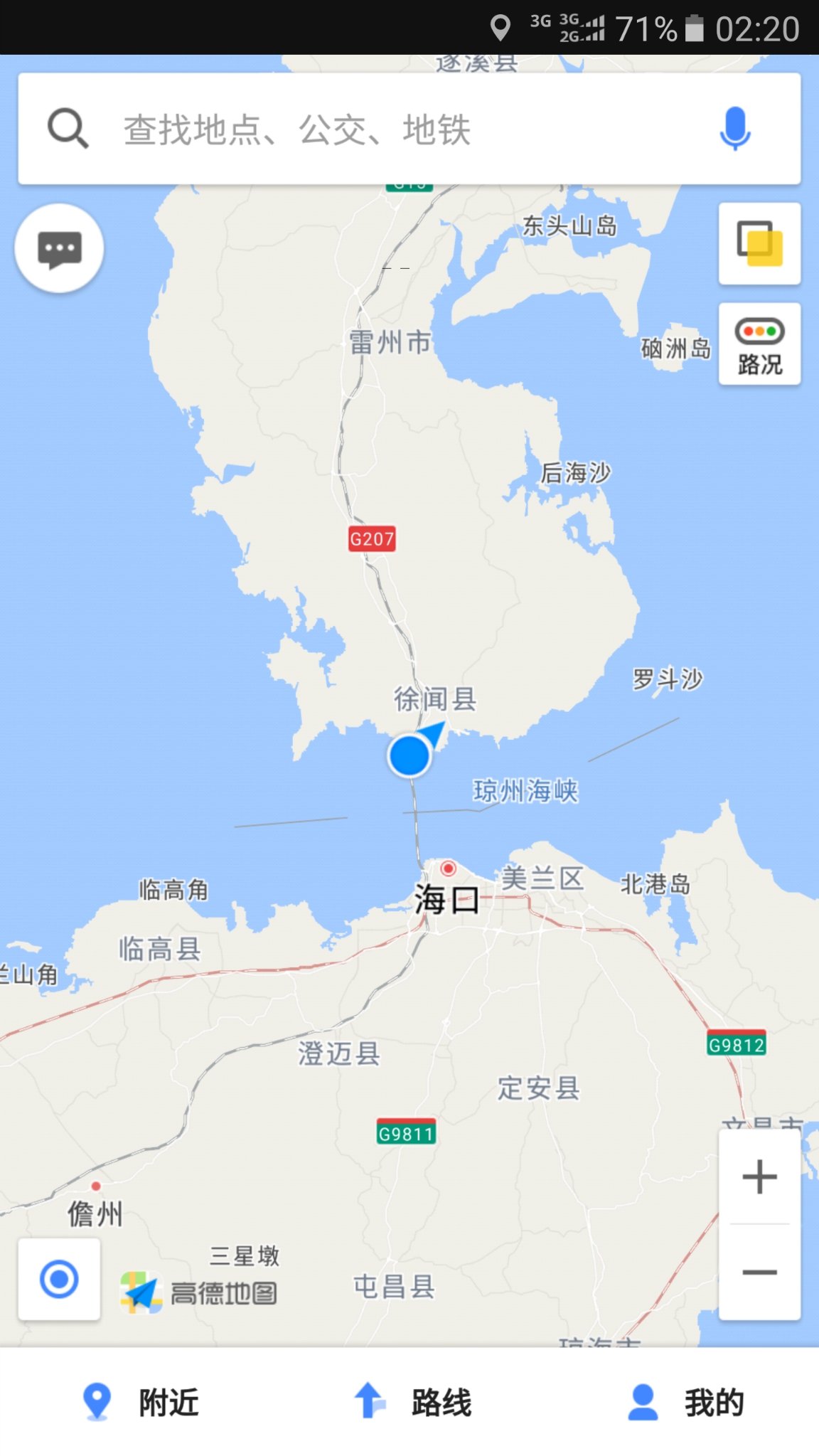This screenshot has height=1456, width=819.
Task: Toggle the 路况 traffic conditions layer
Action: [759, 344]
